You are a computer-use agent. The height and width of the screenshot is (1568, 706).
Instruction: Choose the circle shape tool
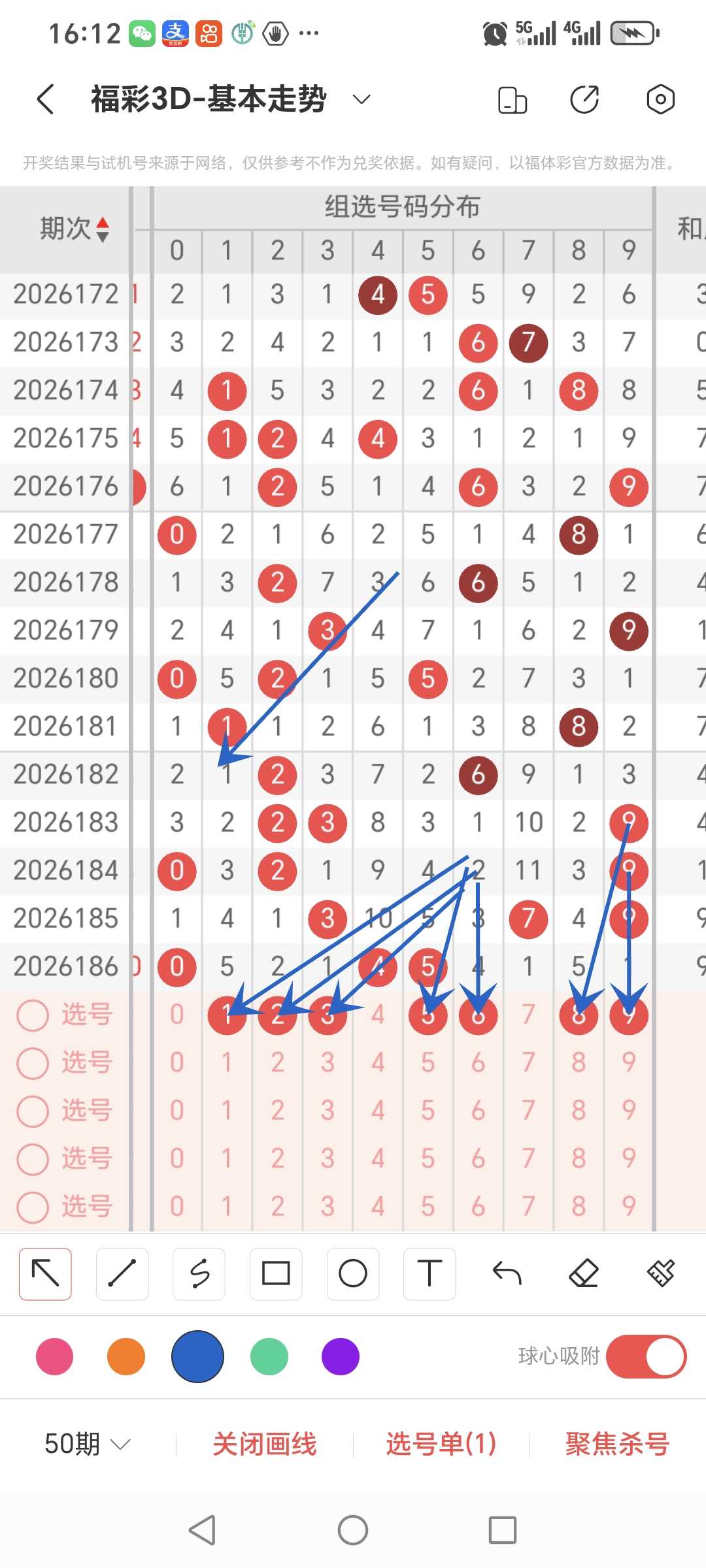tap(353, 1273)
